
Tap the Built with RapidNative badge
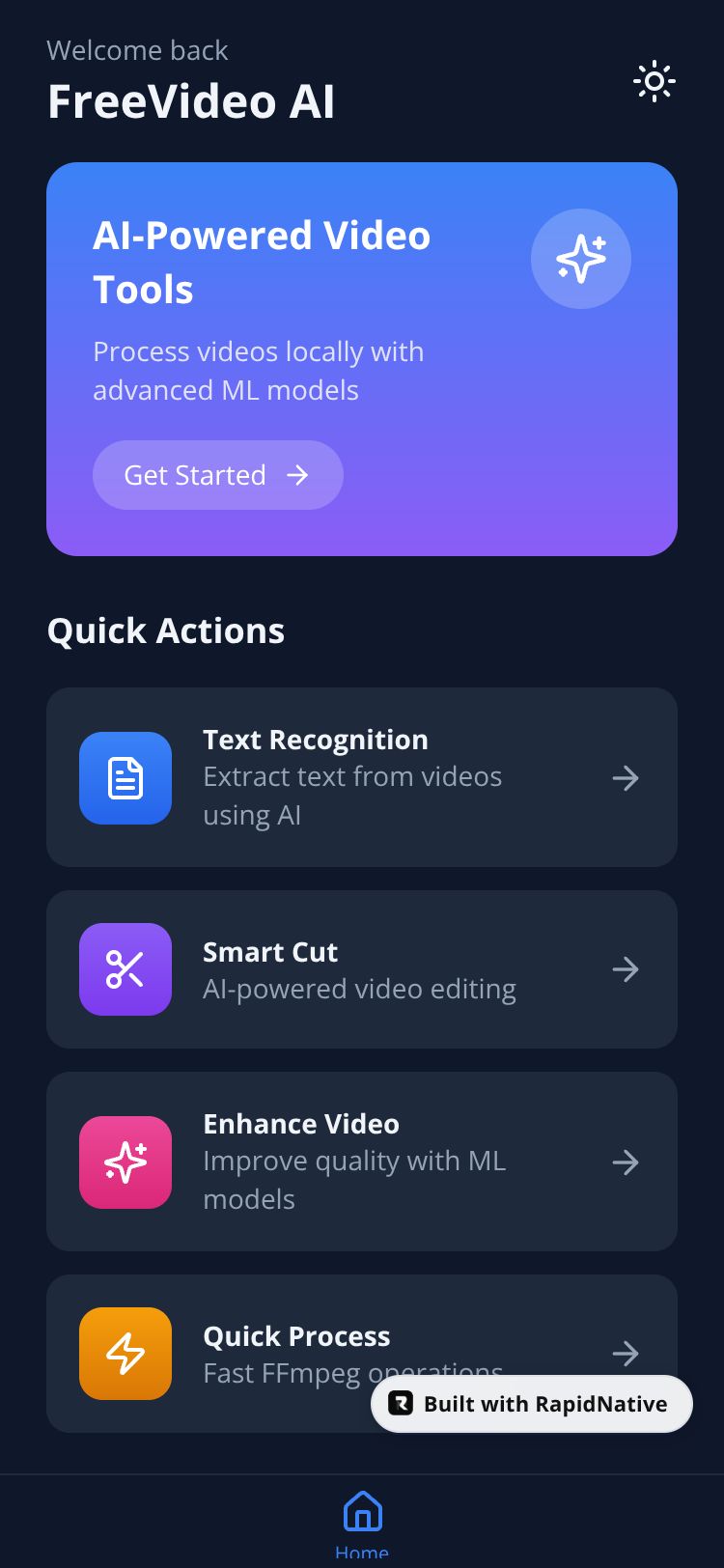pyautogui.click(x=532, y=1404)
